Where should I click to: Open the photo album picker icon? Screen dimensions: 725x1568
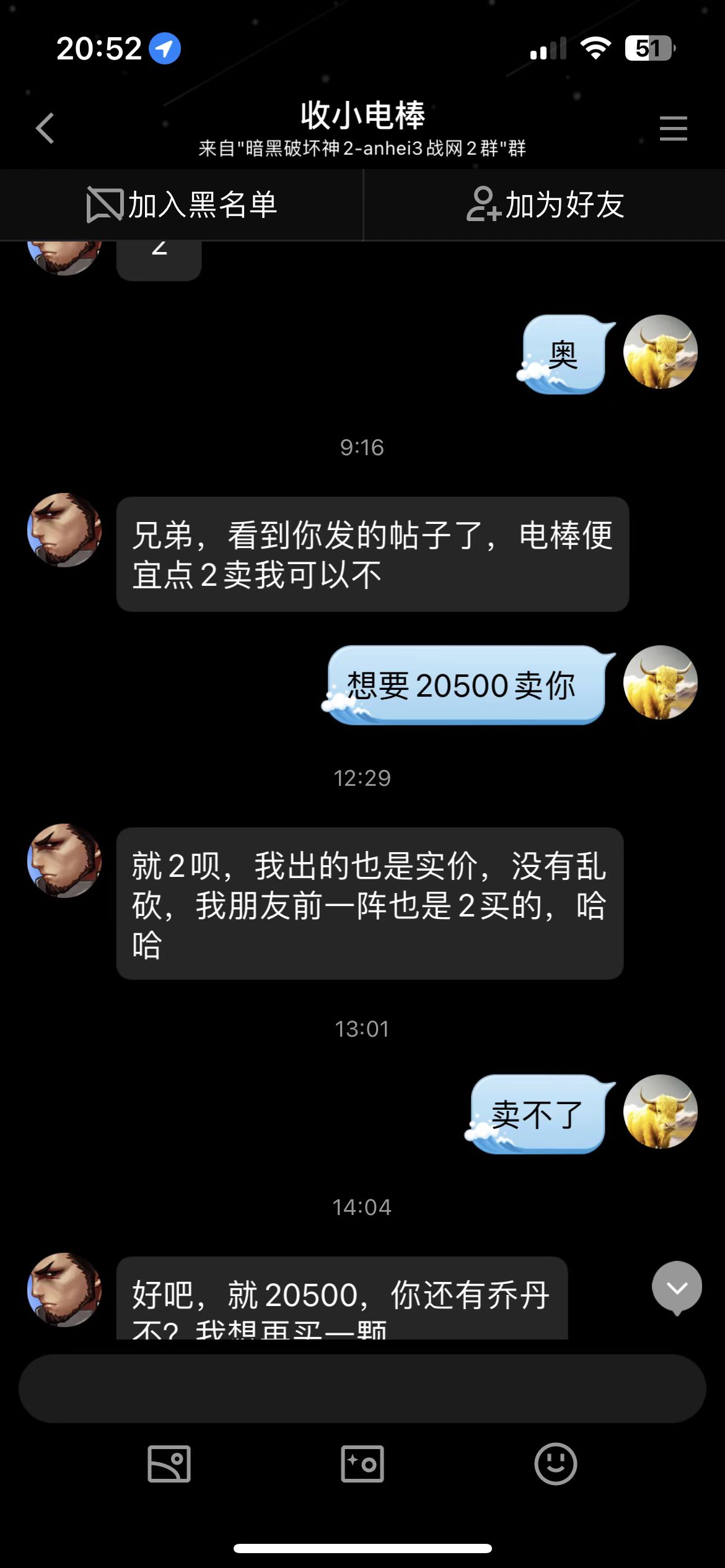point(169,1464)
